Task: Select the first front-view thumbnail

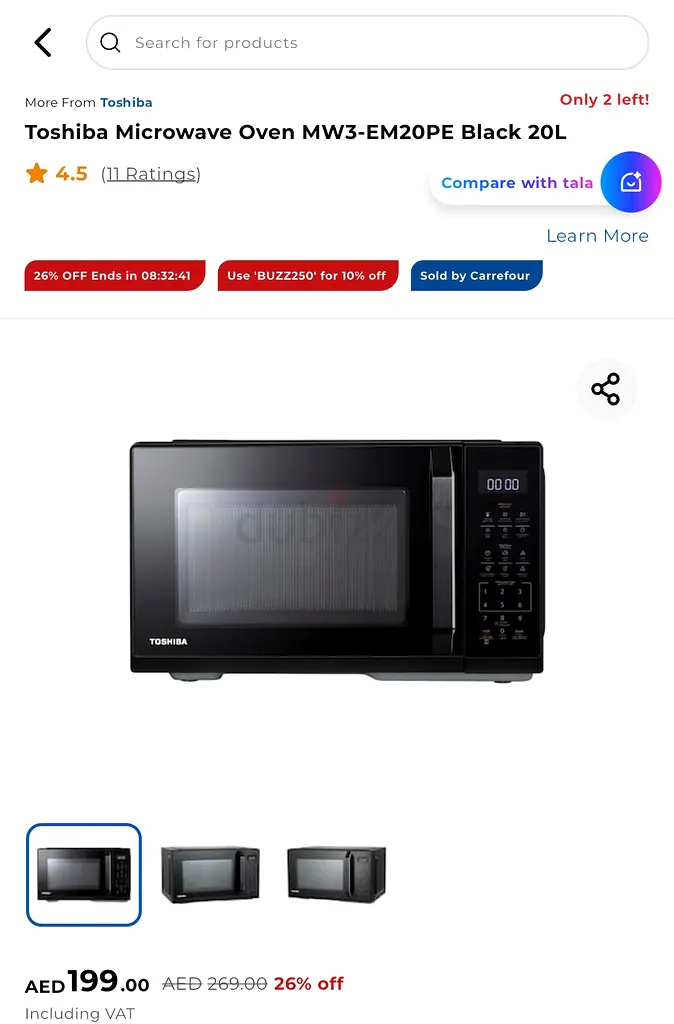Action: 84,875
